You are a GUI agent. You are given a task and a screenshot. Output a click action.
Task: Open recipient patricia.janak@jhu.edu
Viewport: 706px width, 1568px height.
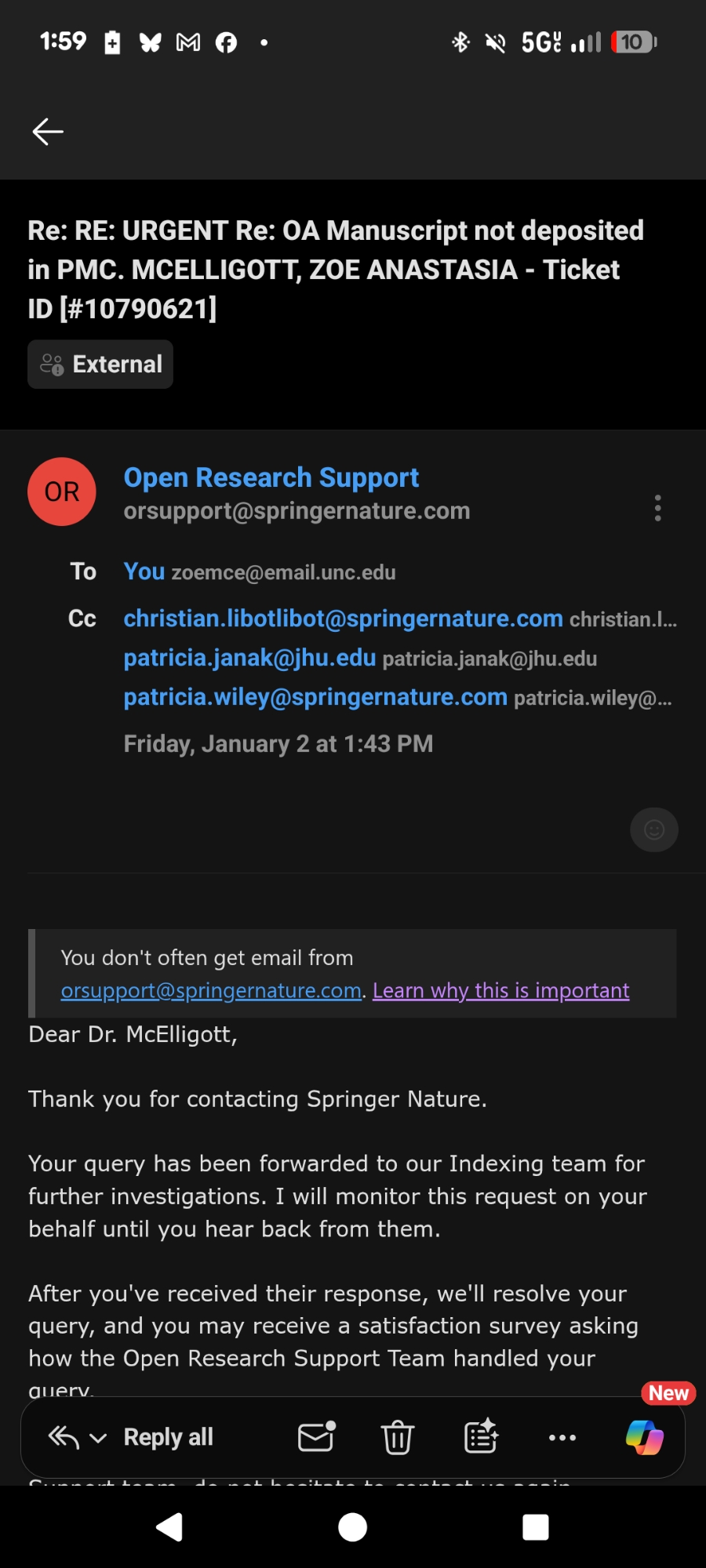click(x=249, y=658)
